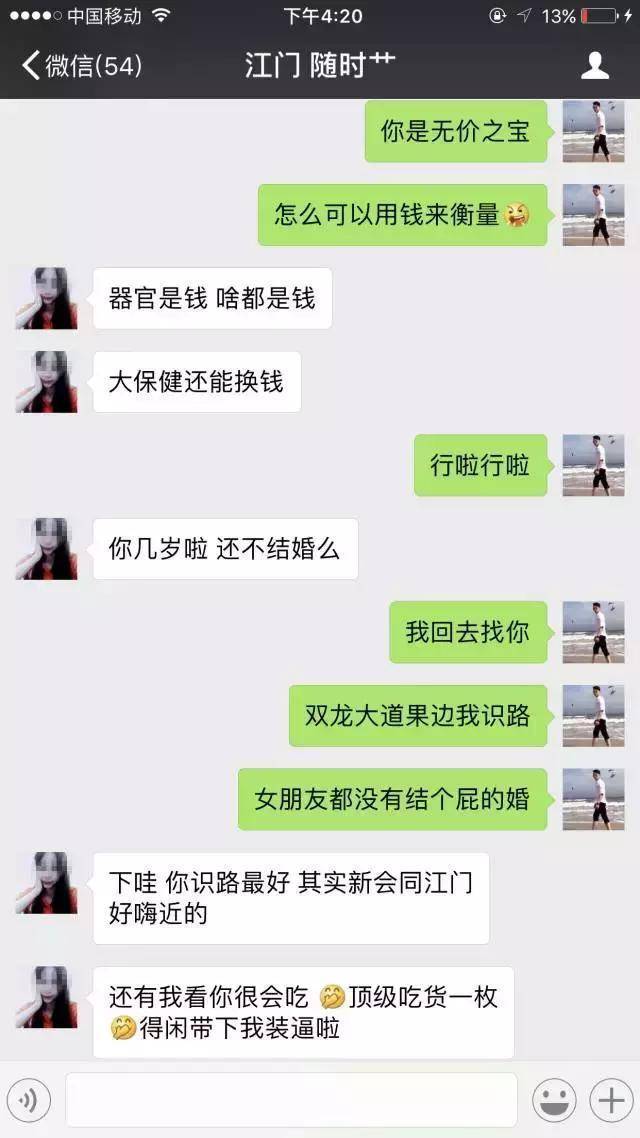Open sender's avatar beside 你是无价之宝
This screenshot has width=640, height=1138.
tap(593, 131)
